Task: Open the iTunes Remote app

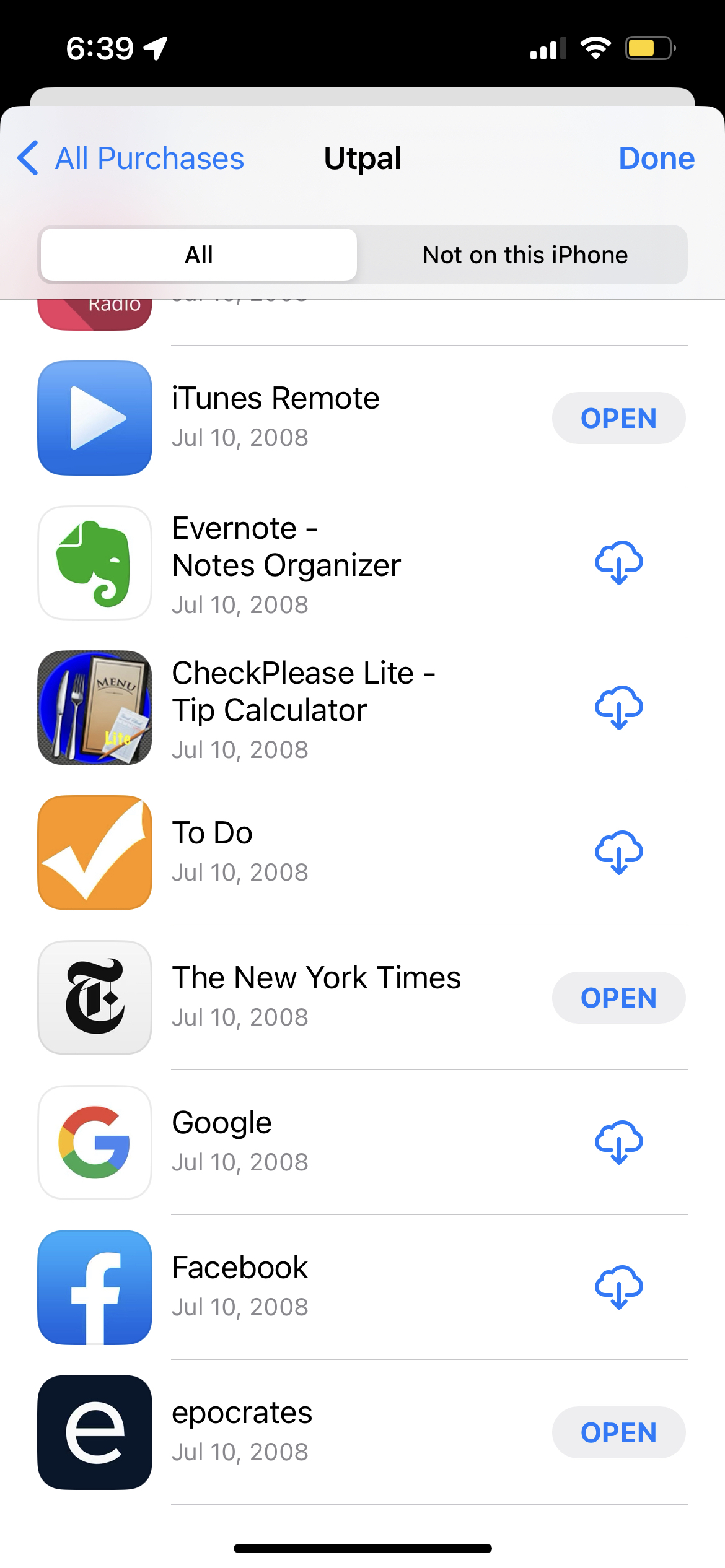Action: (618, 418)
